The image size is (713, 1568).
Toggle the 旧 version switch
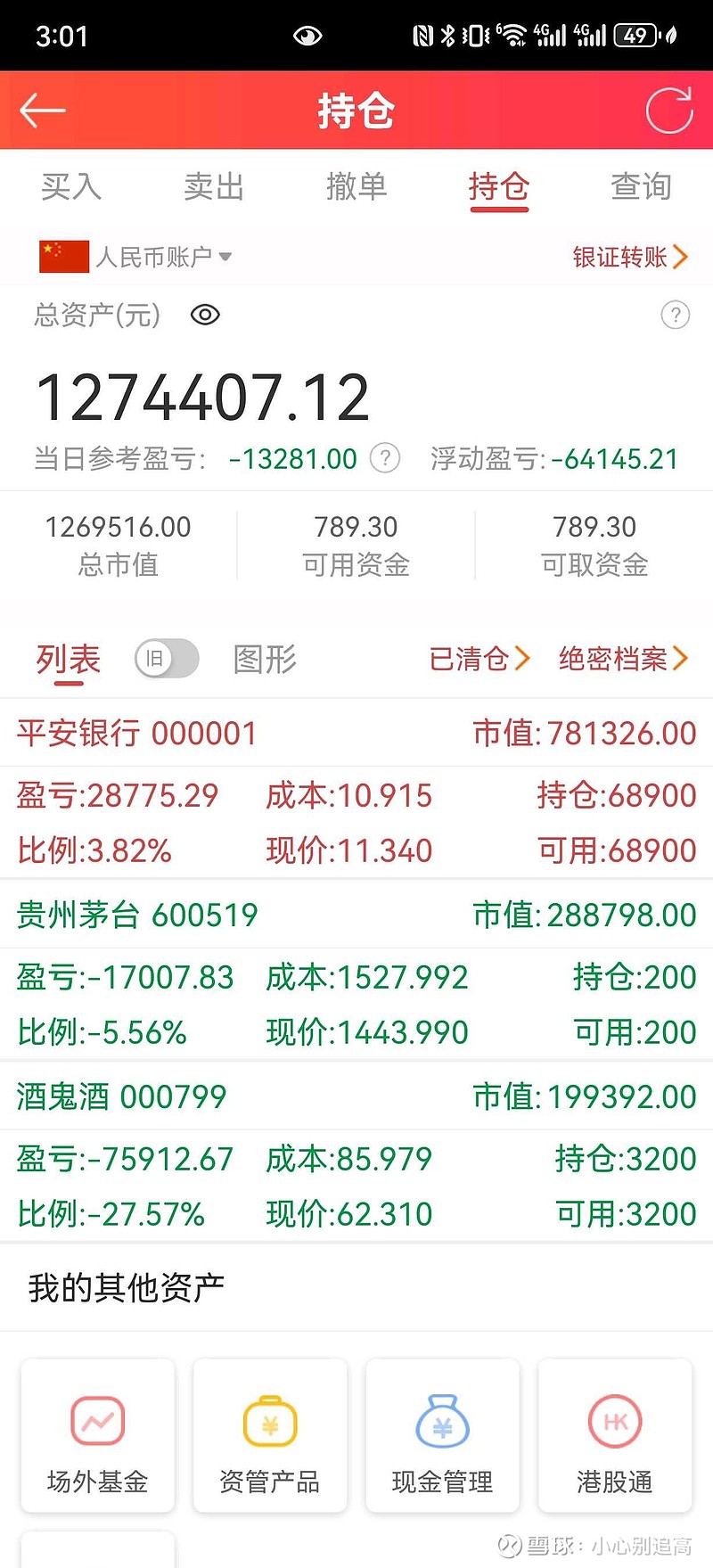click(x=167, y=659)
